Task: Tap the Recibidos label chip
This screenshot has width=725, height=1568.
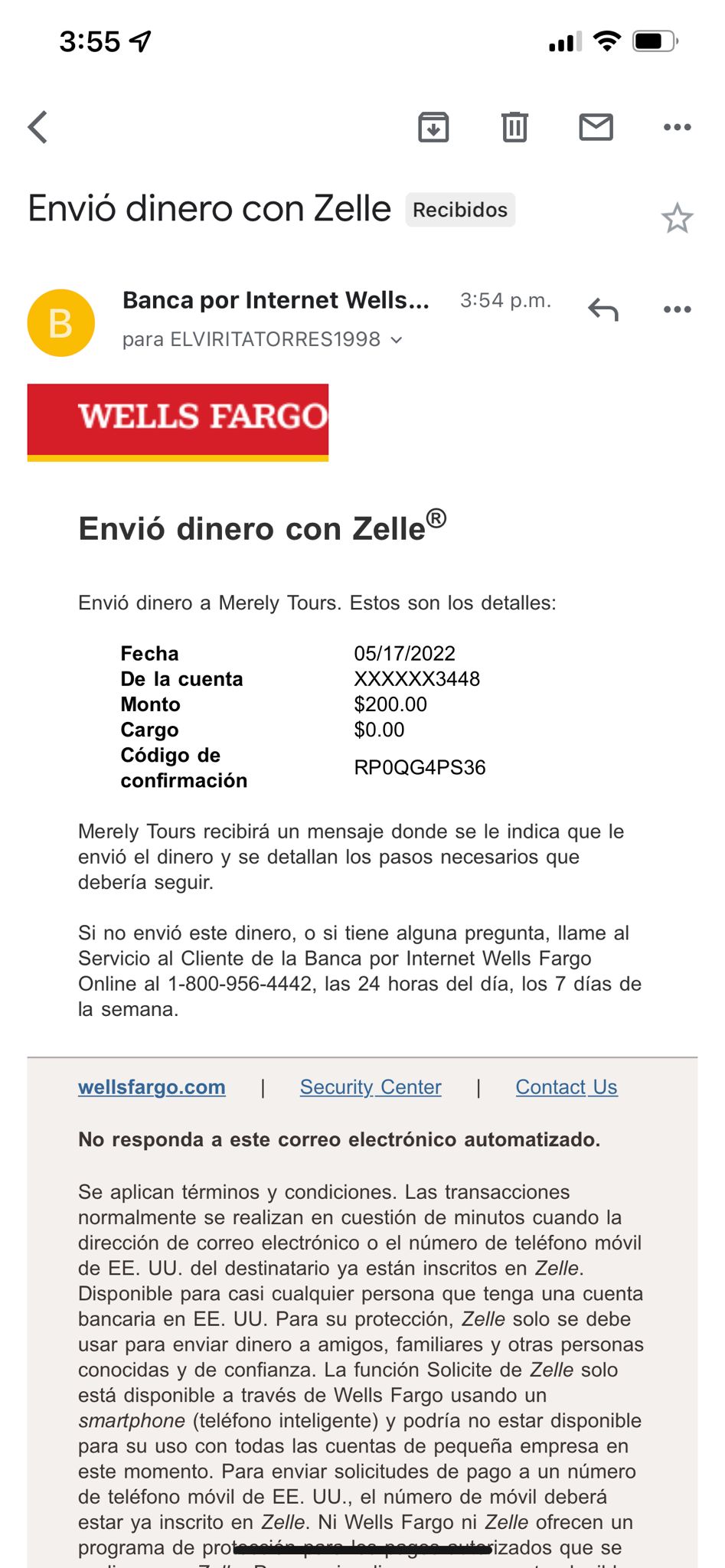Action: tap(460, 210)
